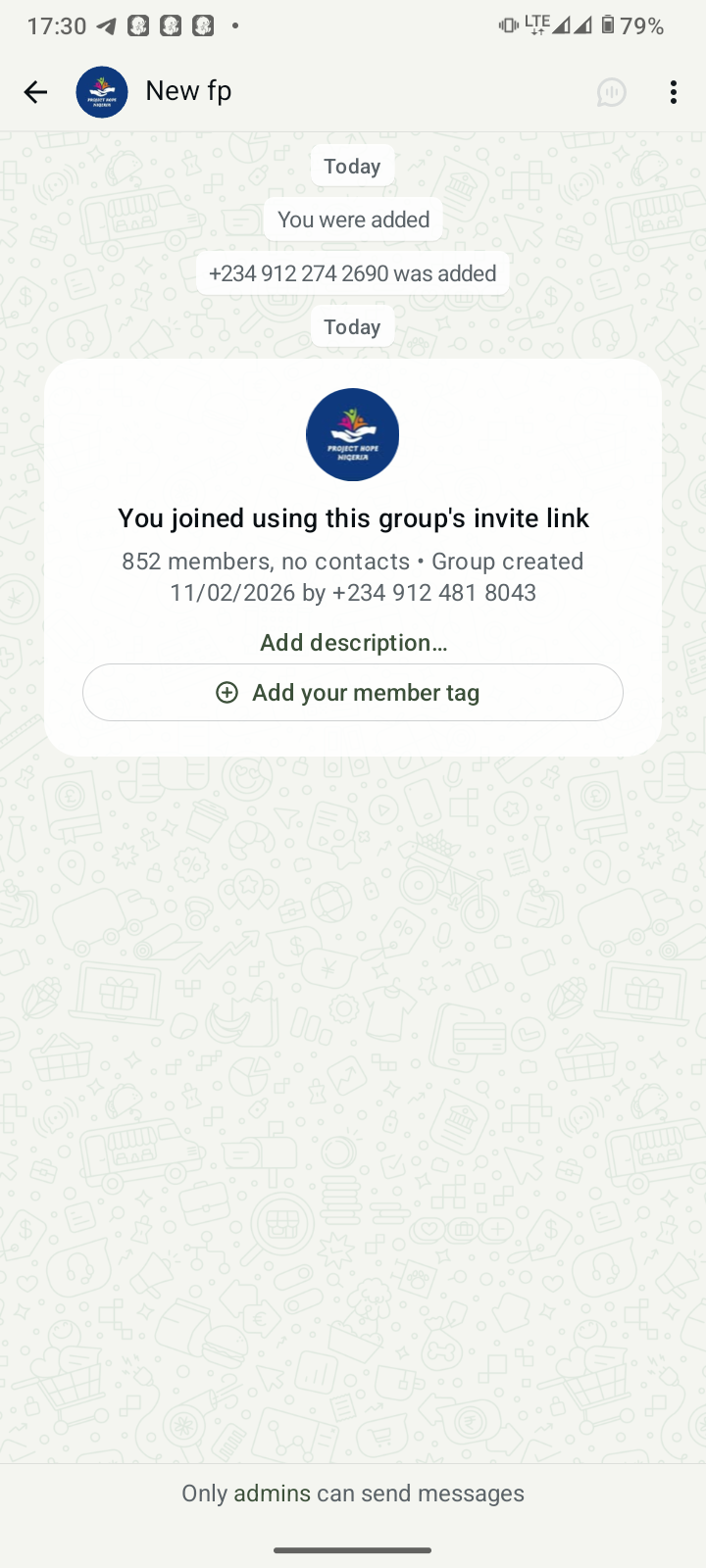
Task: Open the admins link in the footer
Action: click(x=272, y=1494)
